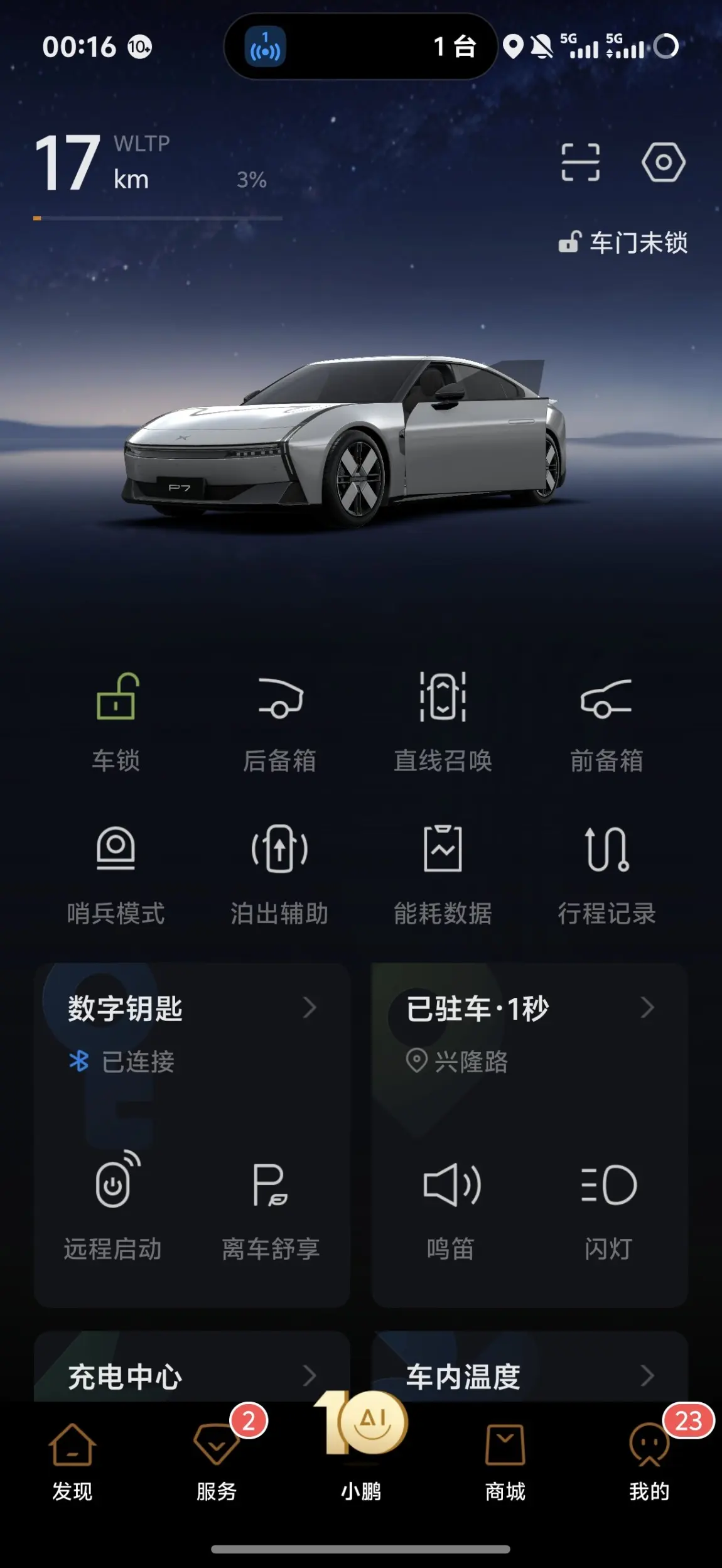
Task: Open the 前备箱 front trunk
Action: (x=606, y=721)
